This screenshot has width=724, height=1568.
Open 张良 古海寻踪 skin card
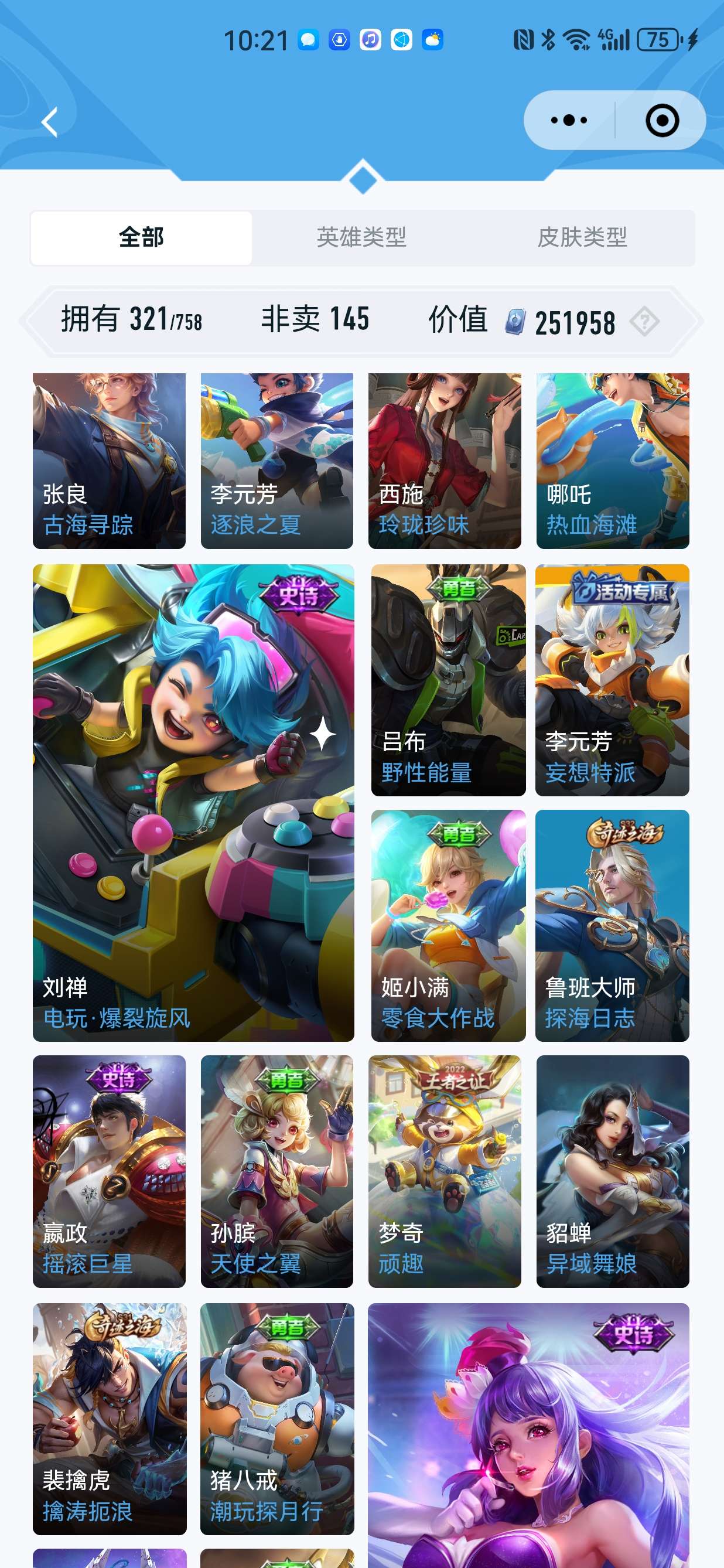(x=109, y=461)
